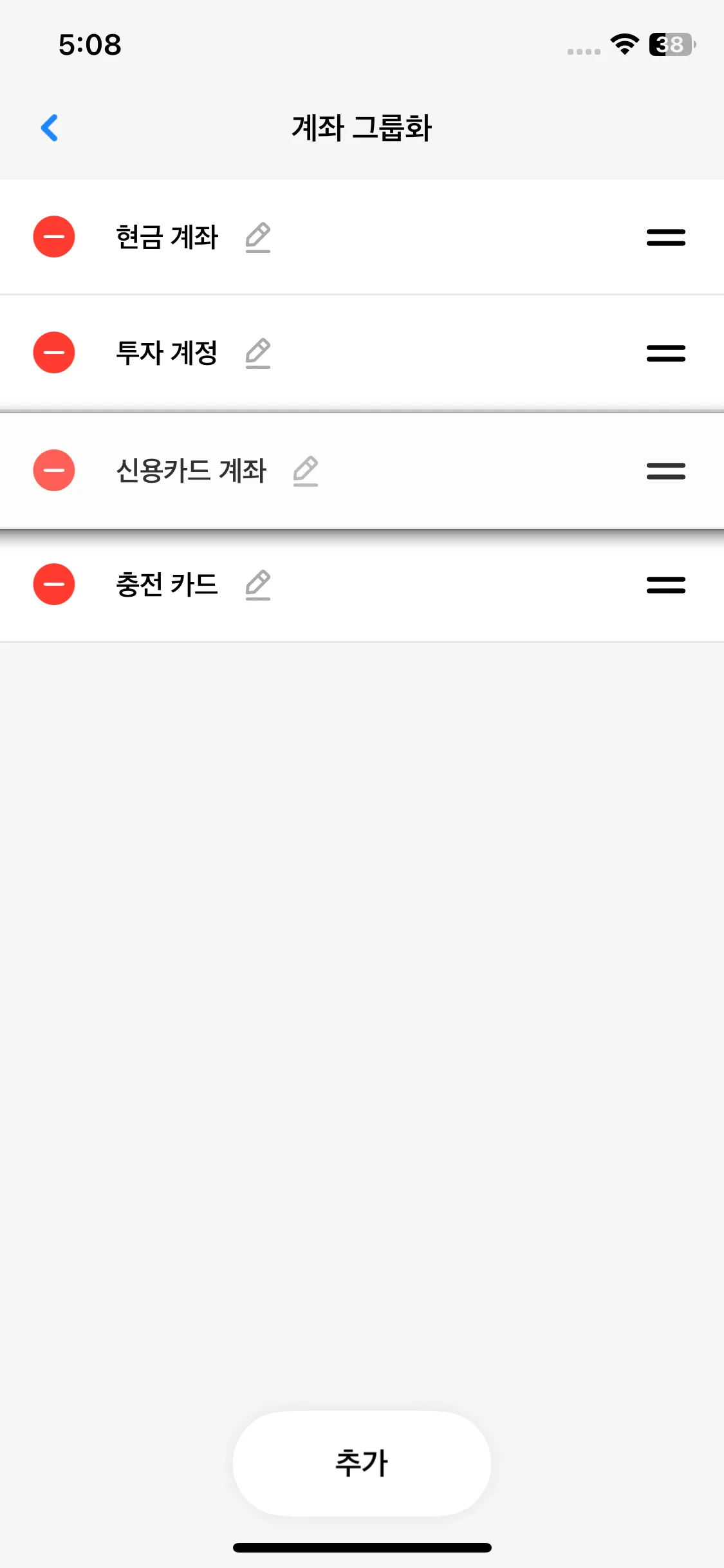Remove the 투자 계정 group
The height and width of the screenshot is (1568, 724).
click(54, 353)
